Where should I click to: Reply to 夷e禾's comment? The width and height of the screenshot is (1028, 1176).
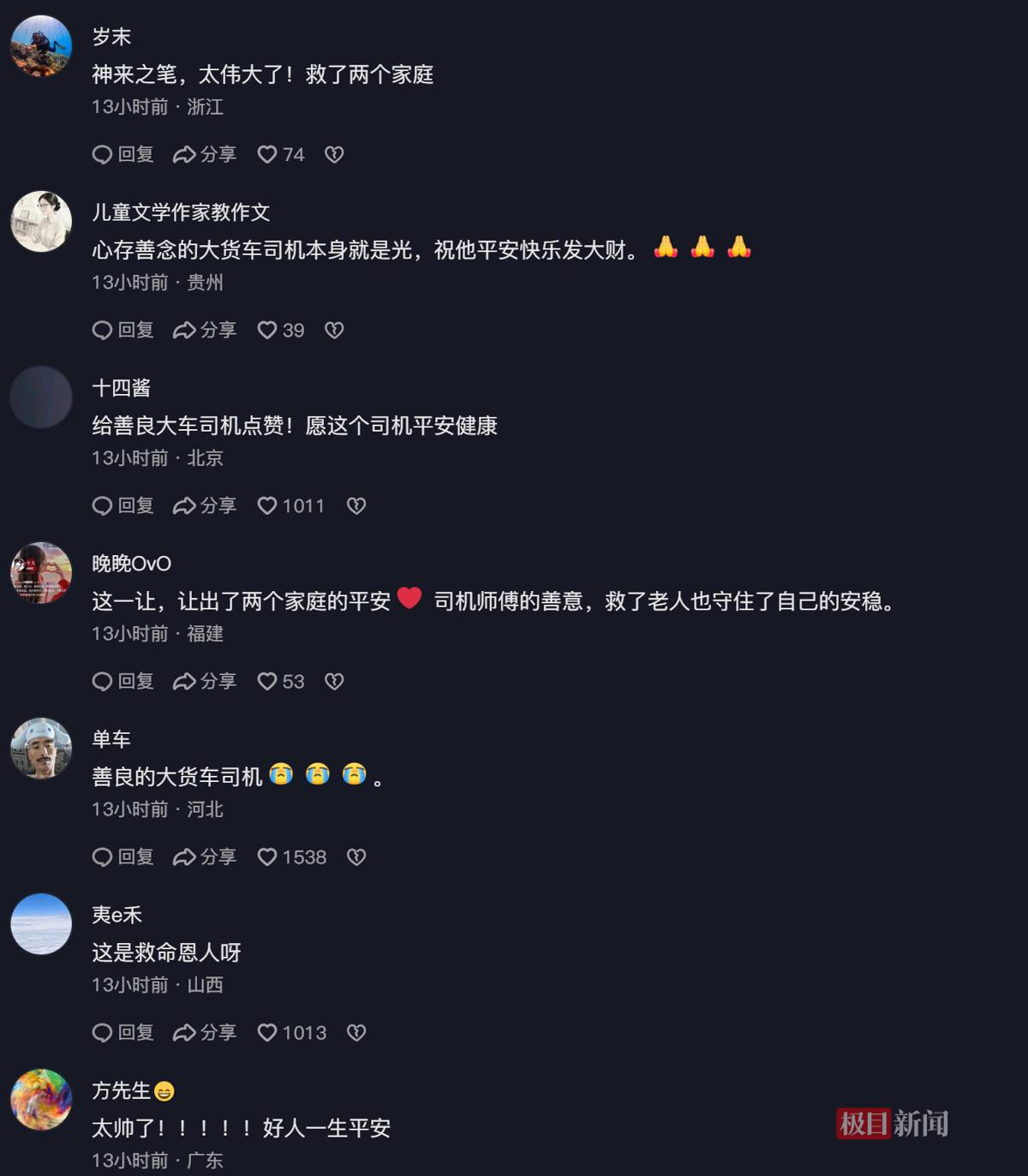pos(123,1032)
